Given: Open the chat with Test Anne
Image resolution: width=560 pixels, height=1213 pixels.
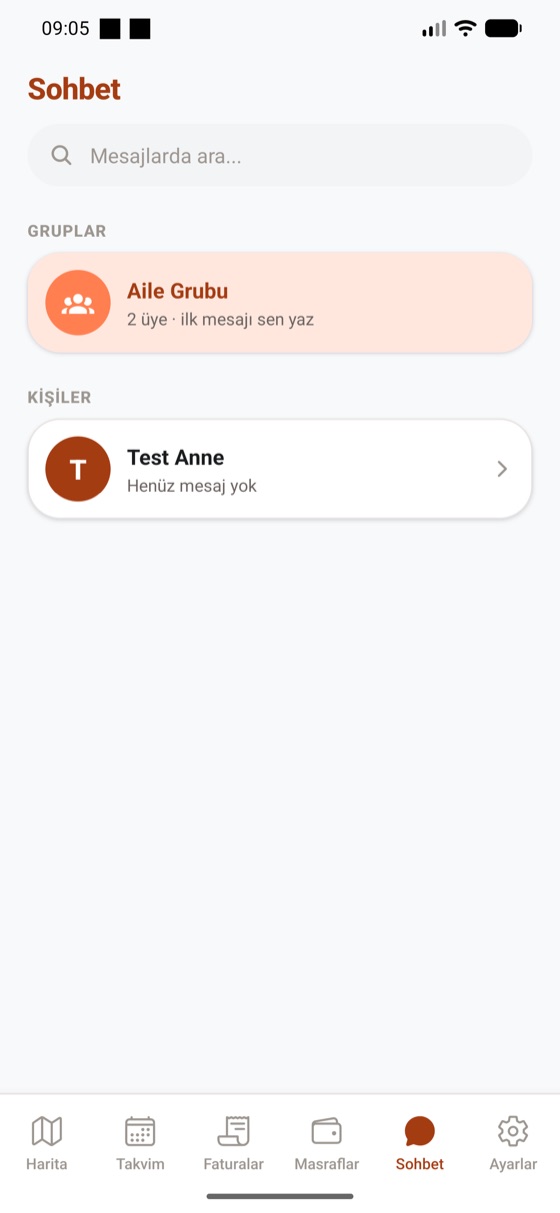Looking at the screenshot, I should [x=280, y=469].
